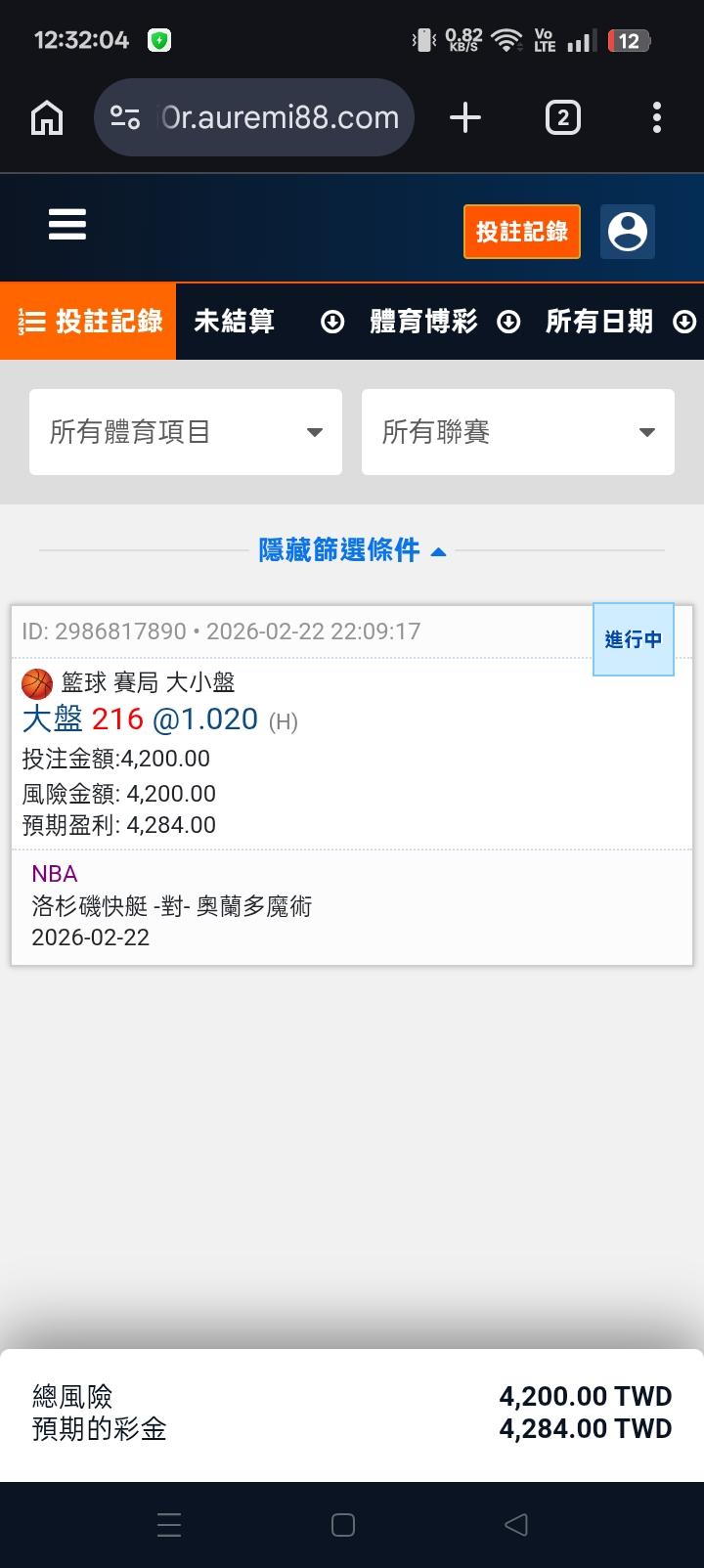
Task: Open the user account icon
Action: (x=627, y=232)
